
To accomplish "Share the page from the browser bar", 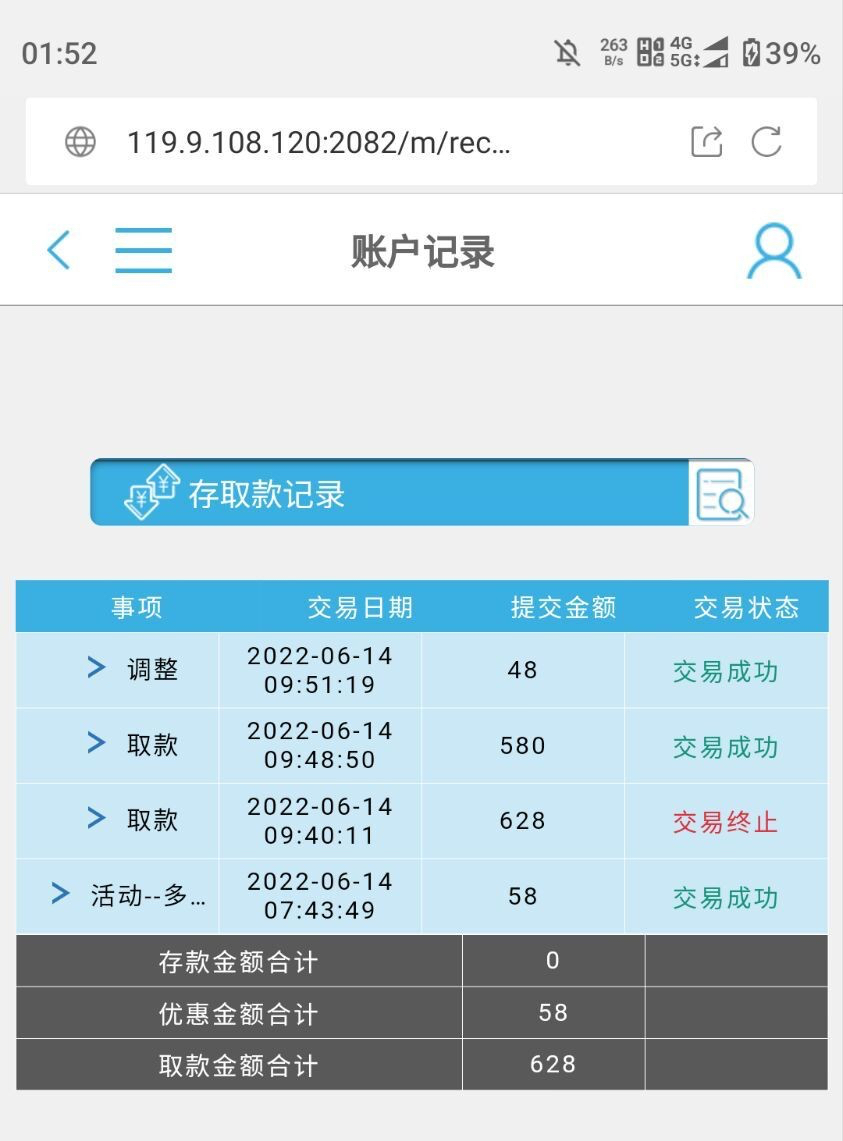I will tap(706, 142).
